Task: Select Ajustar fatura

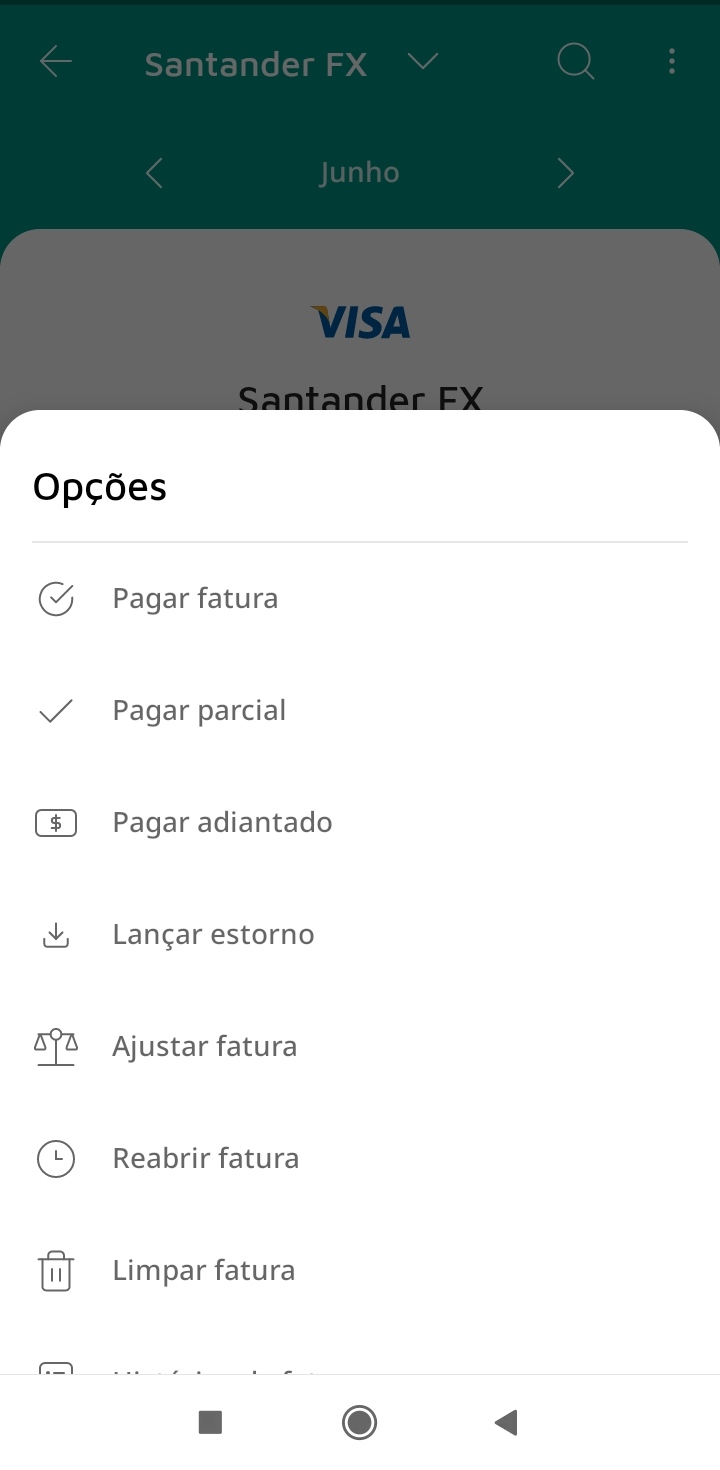Action: pyautogui.click(x=204, y=1047)
